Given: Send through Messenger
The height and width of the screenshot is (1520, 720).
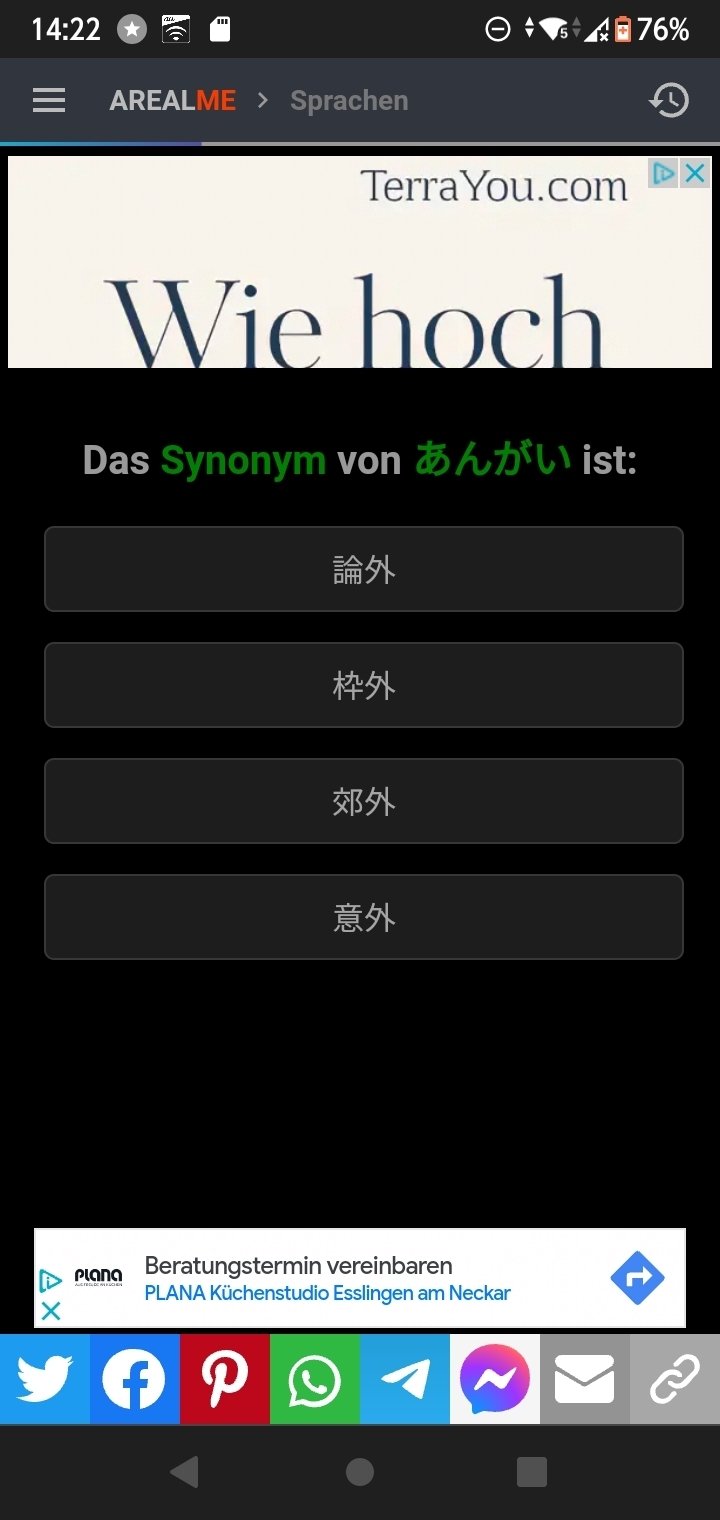Looking at the screenshot, I should pyautogui.click(x=495, y=1380).
